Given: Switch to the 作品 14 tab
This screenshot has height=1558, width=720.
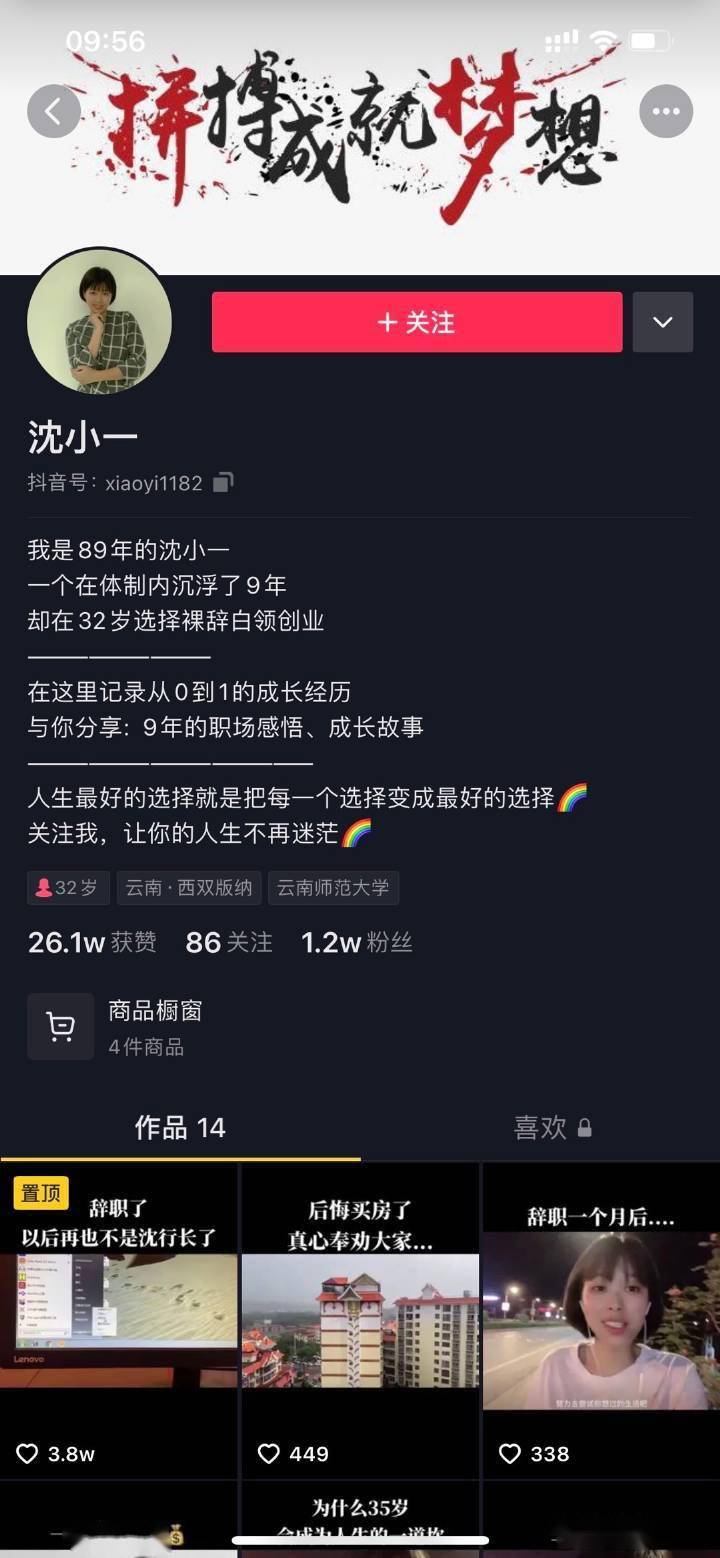Looking at the screenshot, I should tap(180, 1128).
